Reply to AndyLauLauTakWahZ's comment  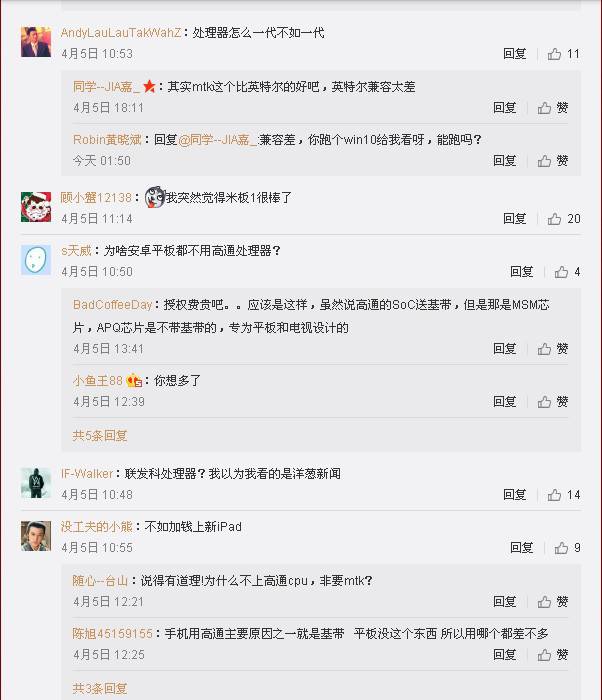[514, 54]
